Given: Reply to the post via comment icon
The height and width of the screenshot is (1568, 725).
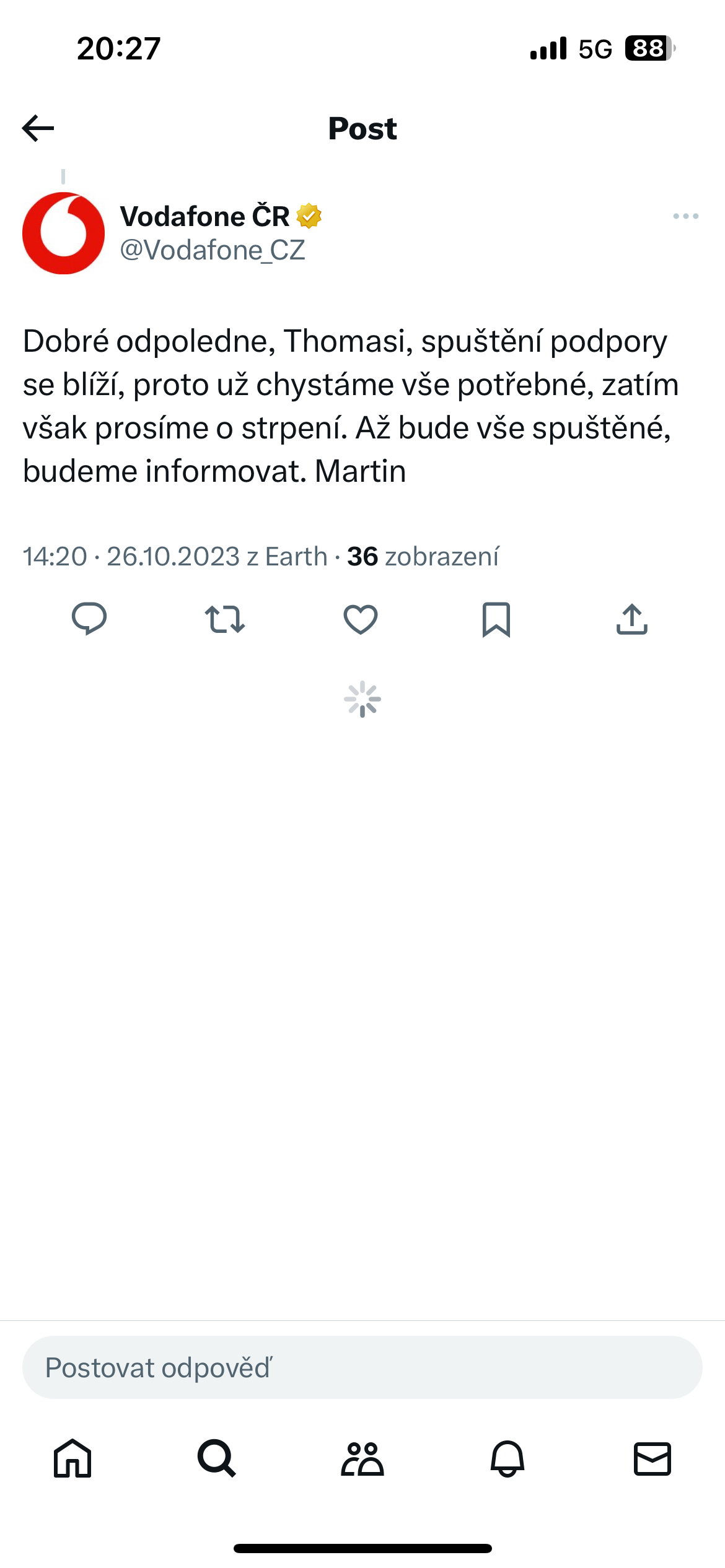Looking at the screenshot, I should click(x=89, y=619).
